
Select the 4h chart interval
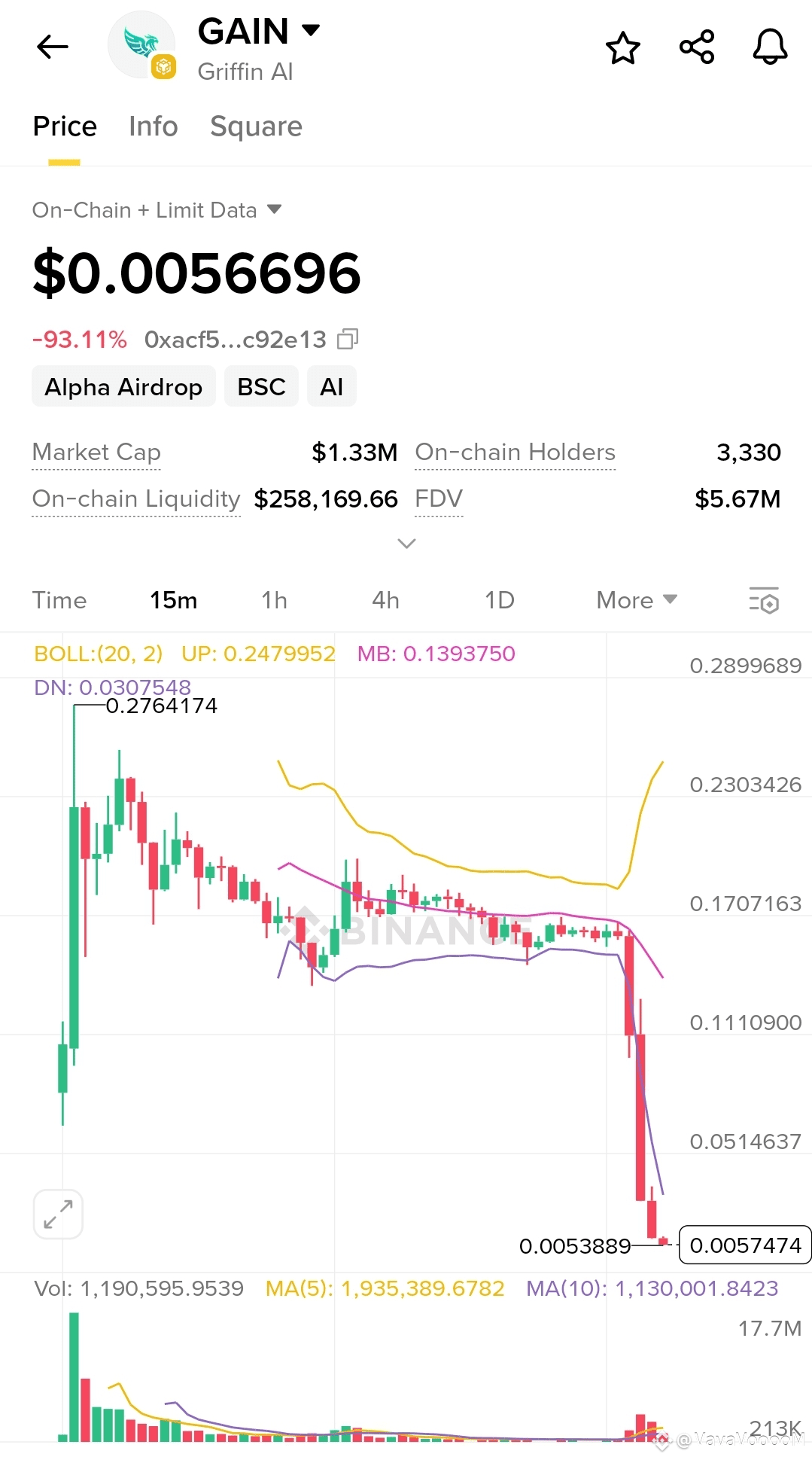385,600
